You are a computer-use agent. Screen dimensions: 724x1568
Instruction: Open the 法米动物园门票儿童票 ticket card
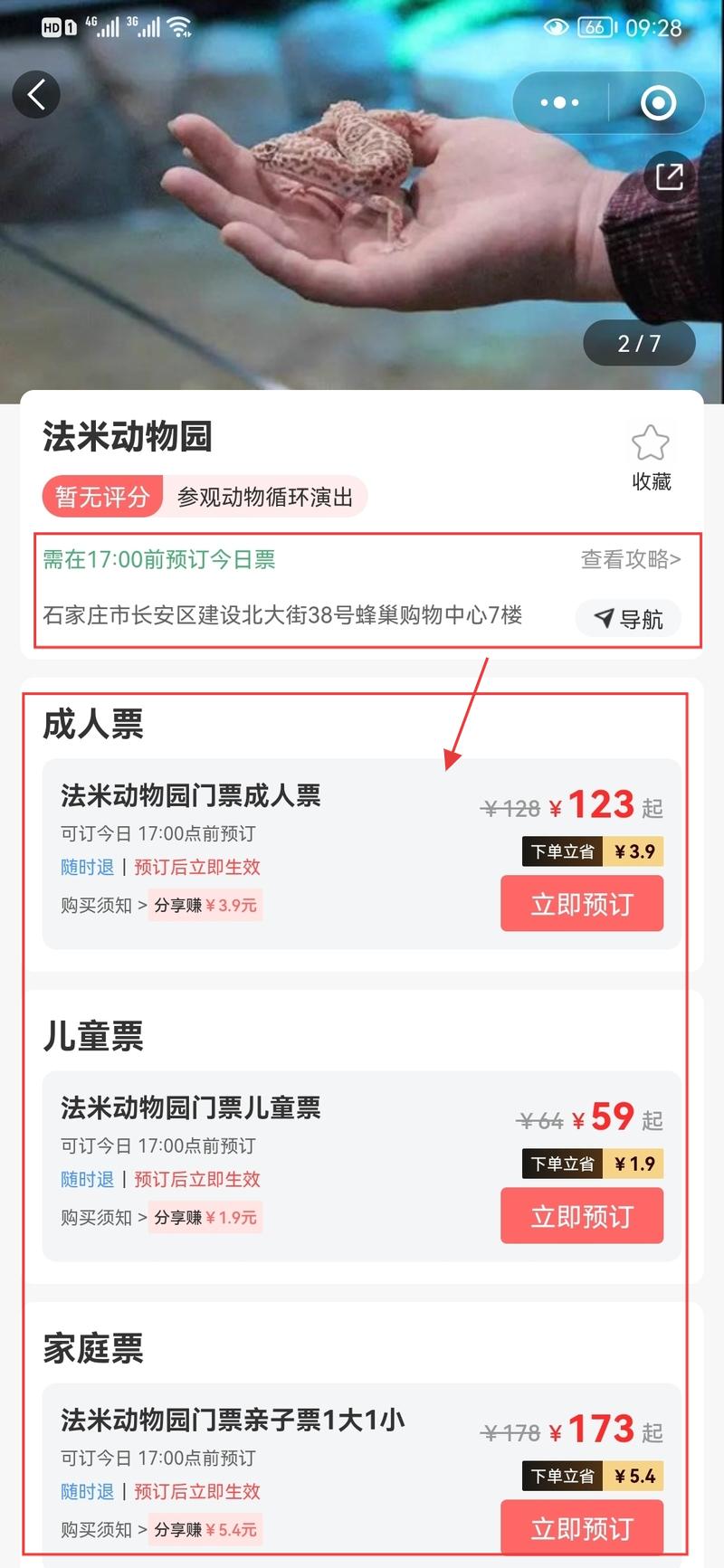(x=191, y=1107)
